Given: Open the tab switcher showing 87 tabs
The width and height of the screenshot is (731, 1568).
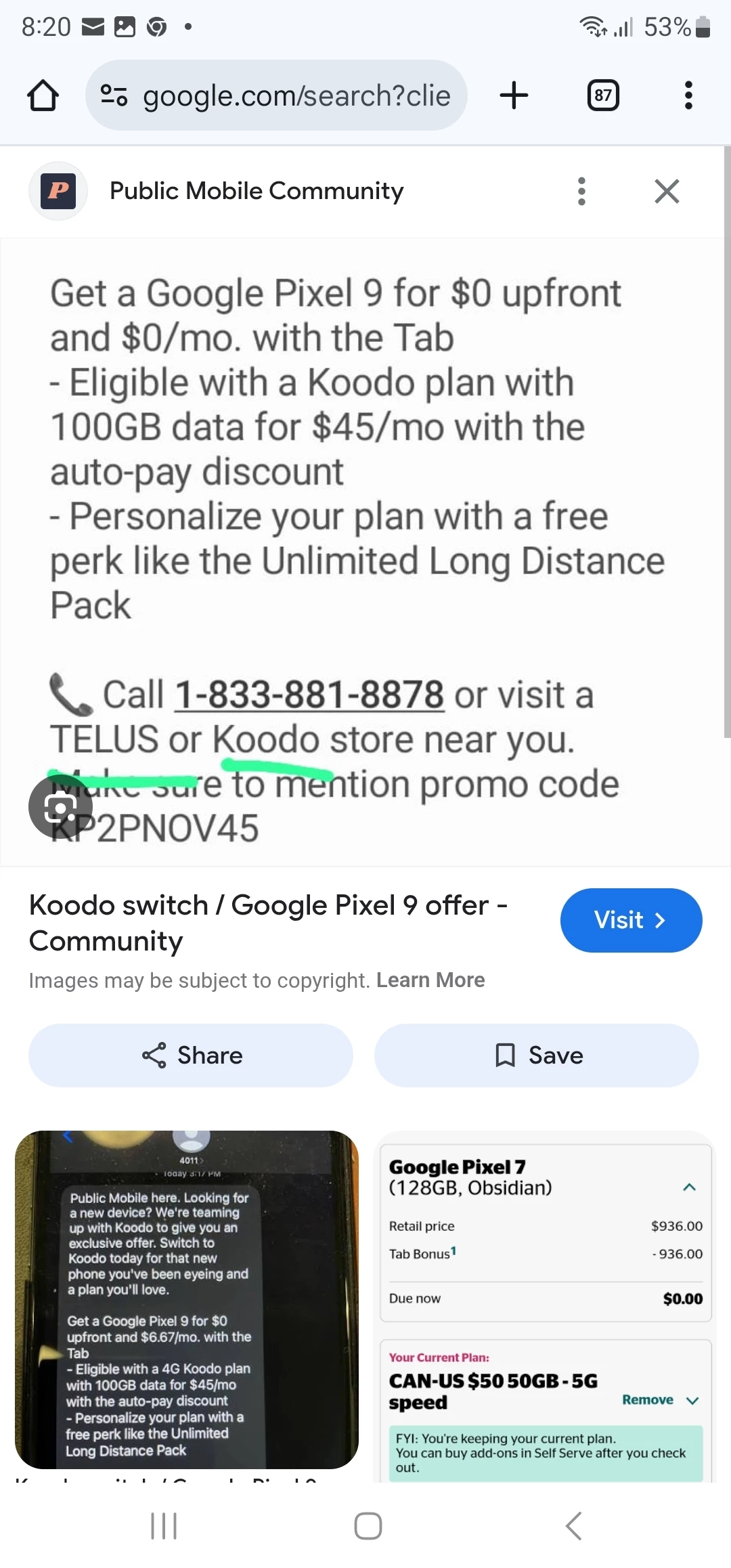Looking at the screenshot, I should click(602, 95).
